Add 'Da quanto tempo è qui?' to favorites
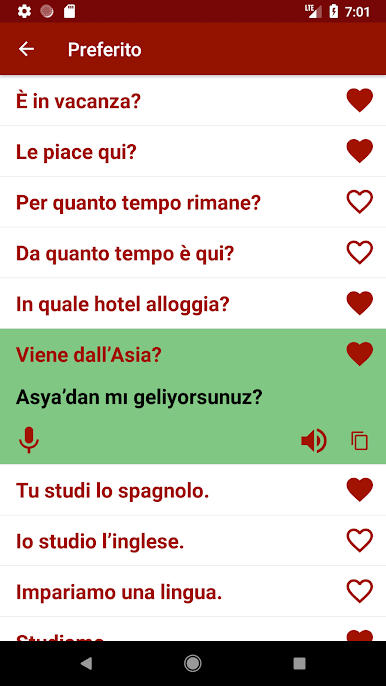This screenshot has height=686, width=386. (360, 253)
